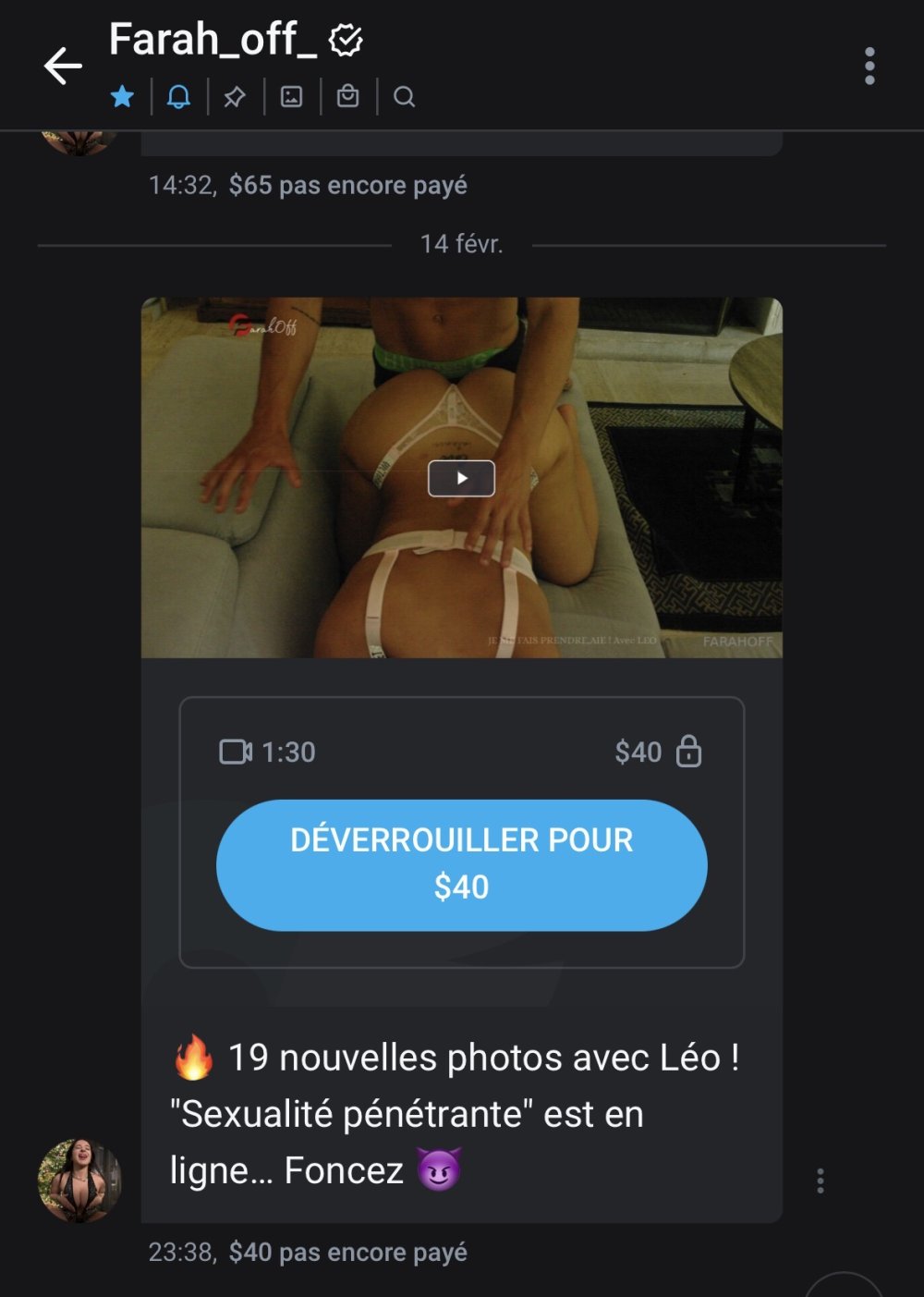Go back using the arrow icon
Screen dimensions: 924x1297
pos(63,66)
